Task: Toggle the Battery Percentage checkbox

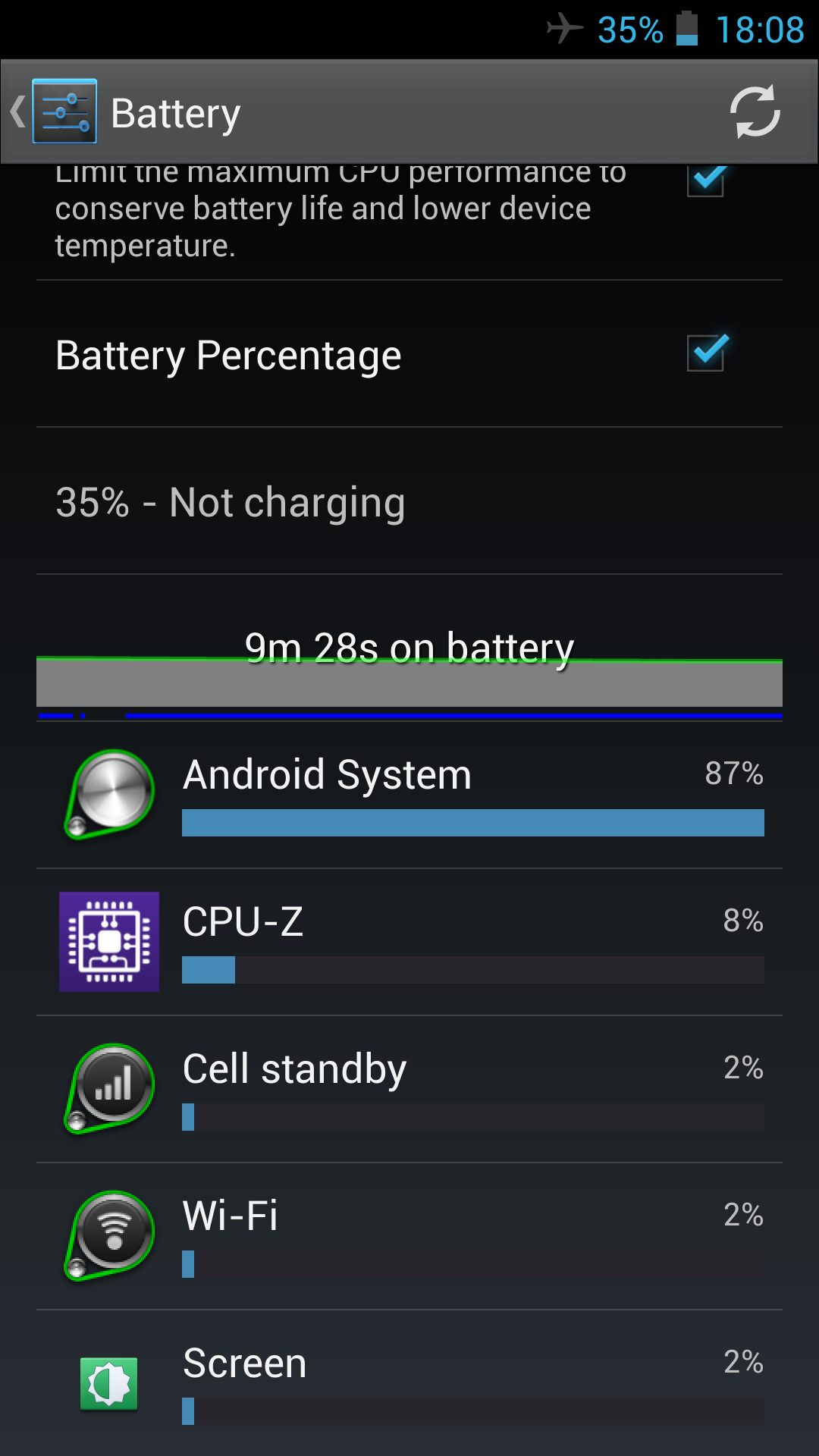Action: pos(706,353)
